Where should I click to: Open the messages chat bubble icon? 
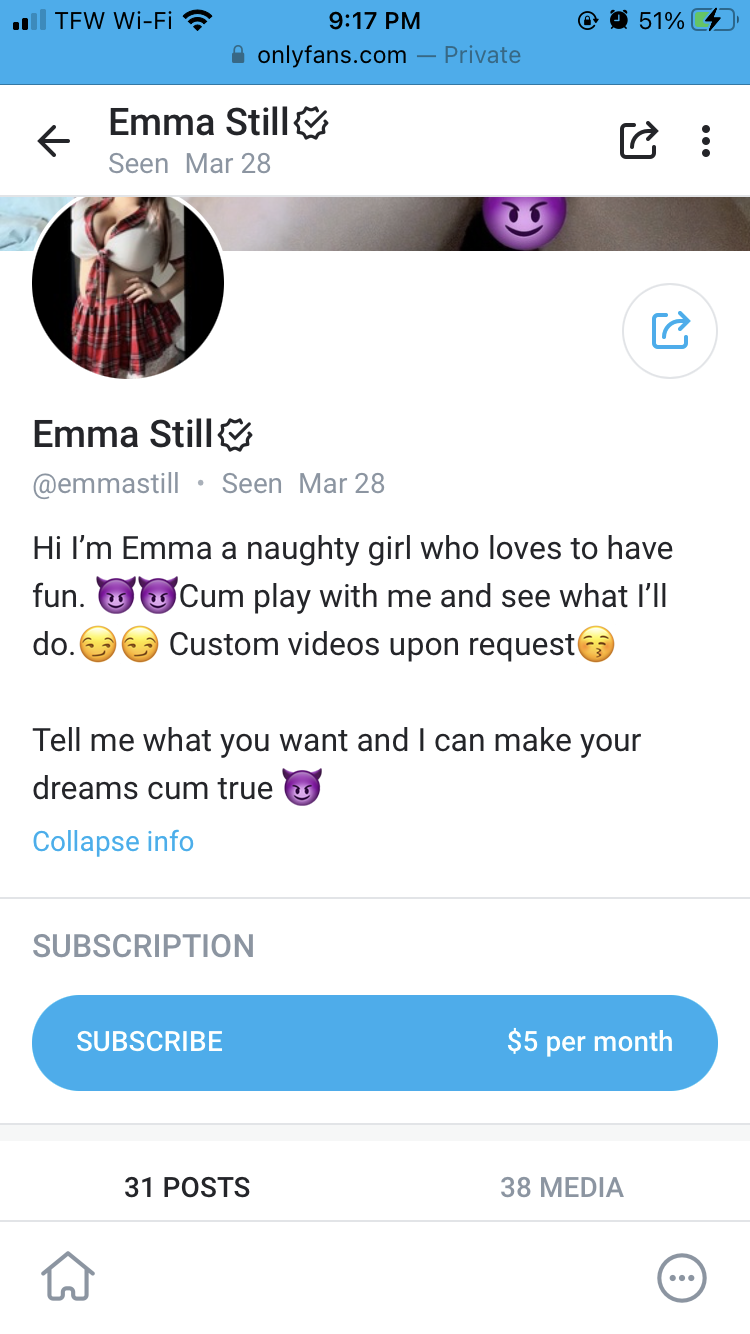681,1277
